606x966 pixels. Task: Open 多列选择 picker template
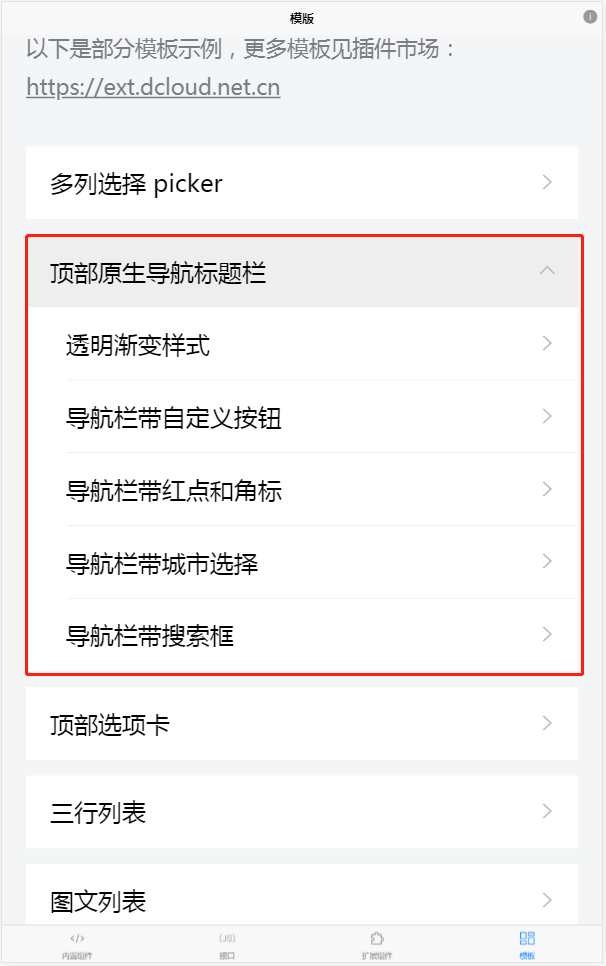(301, 183)
